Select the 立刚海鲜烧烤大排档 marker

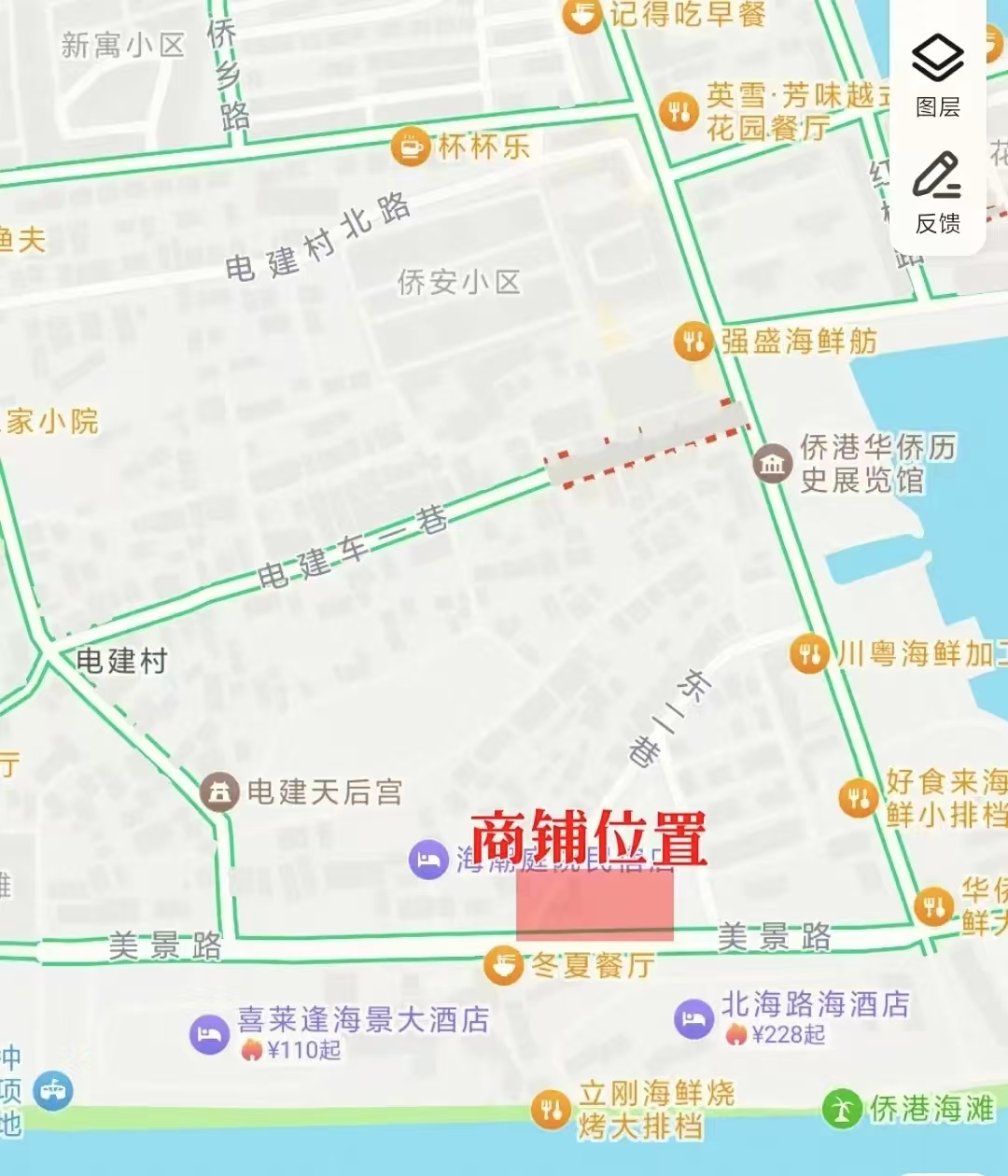click(551, 1110)
